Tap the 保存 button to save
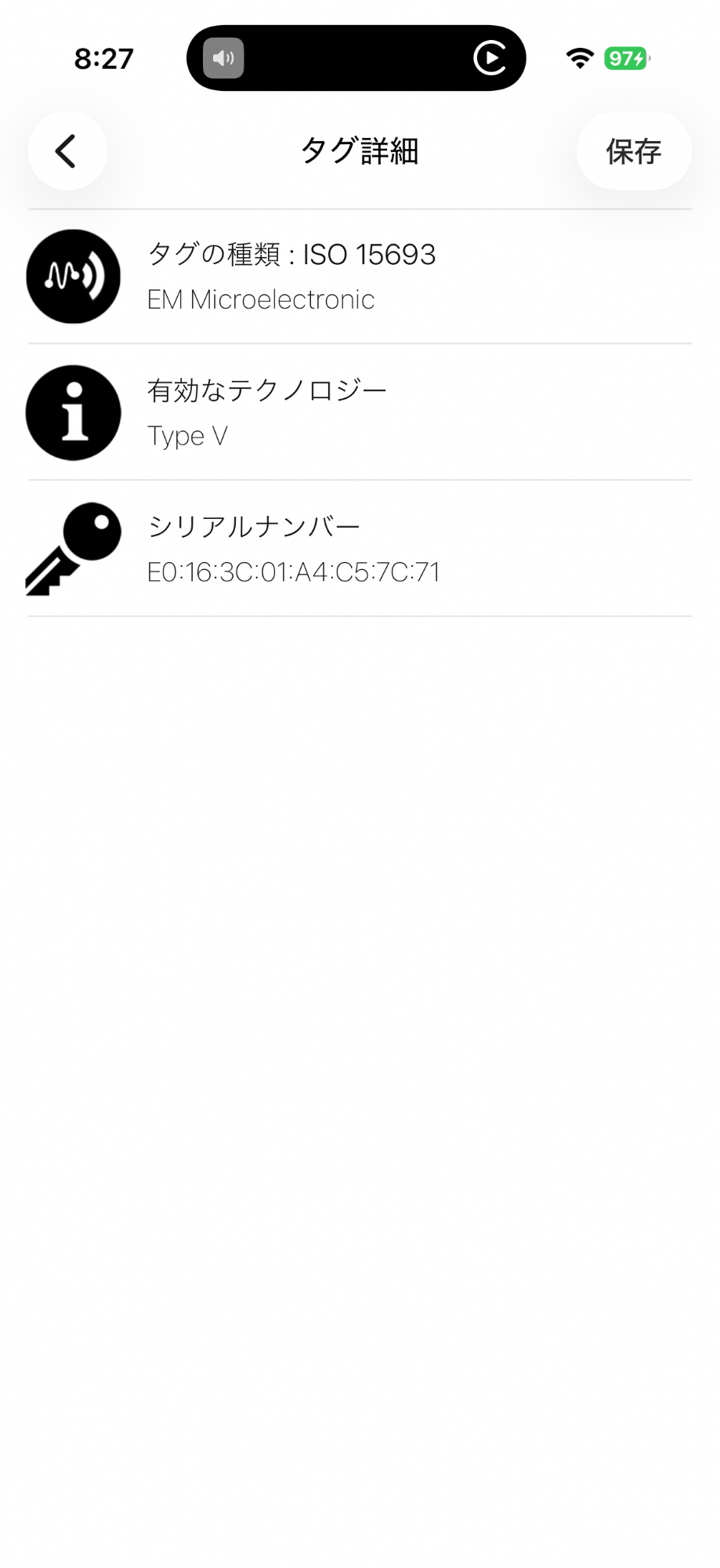720x1568 pixels. 633,151
